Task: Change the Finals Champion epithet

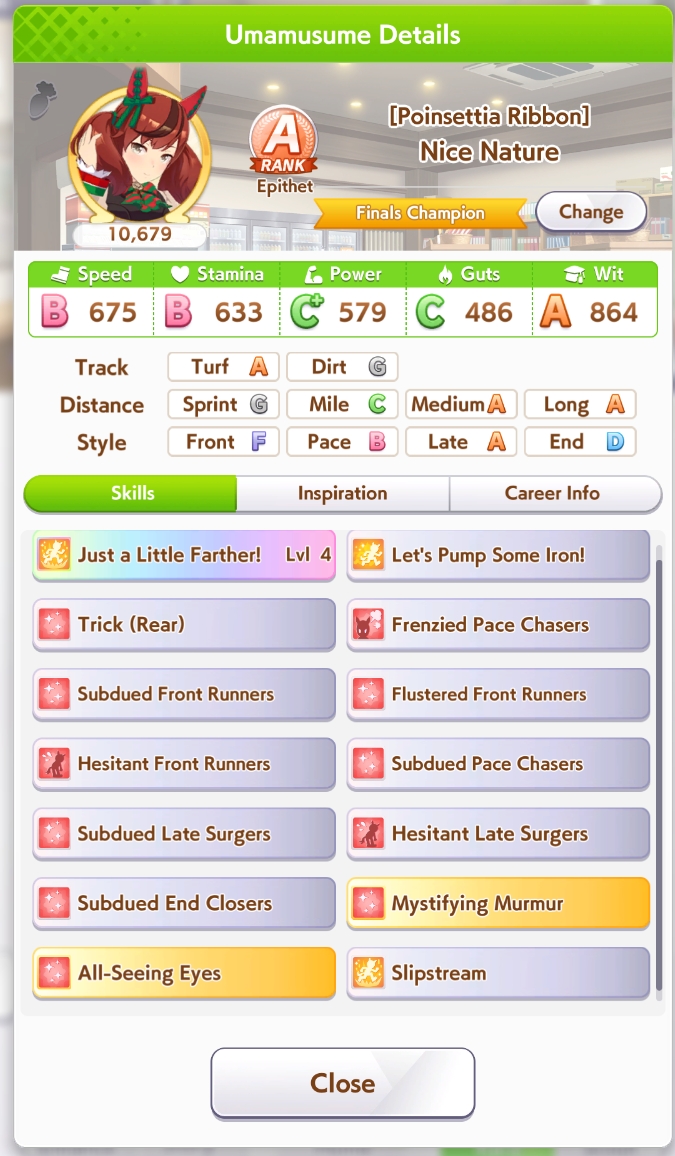Action: [x=591, y=212]
